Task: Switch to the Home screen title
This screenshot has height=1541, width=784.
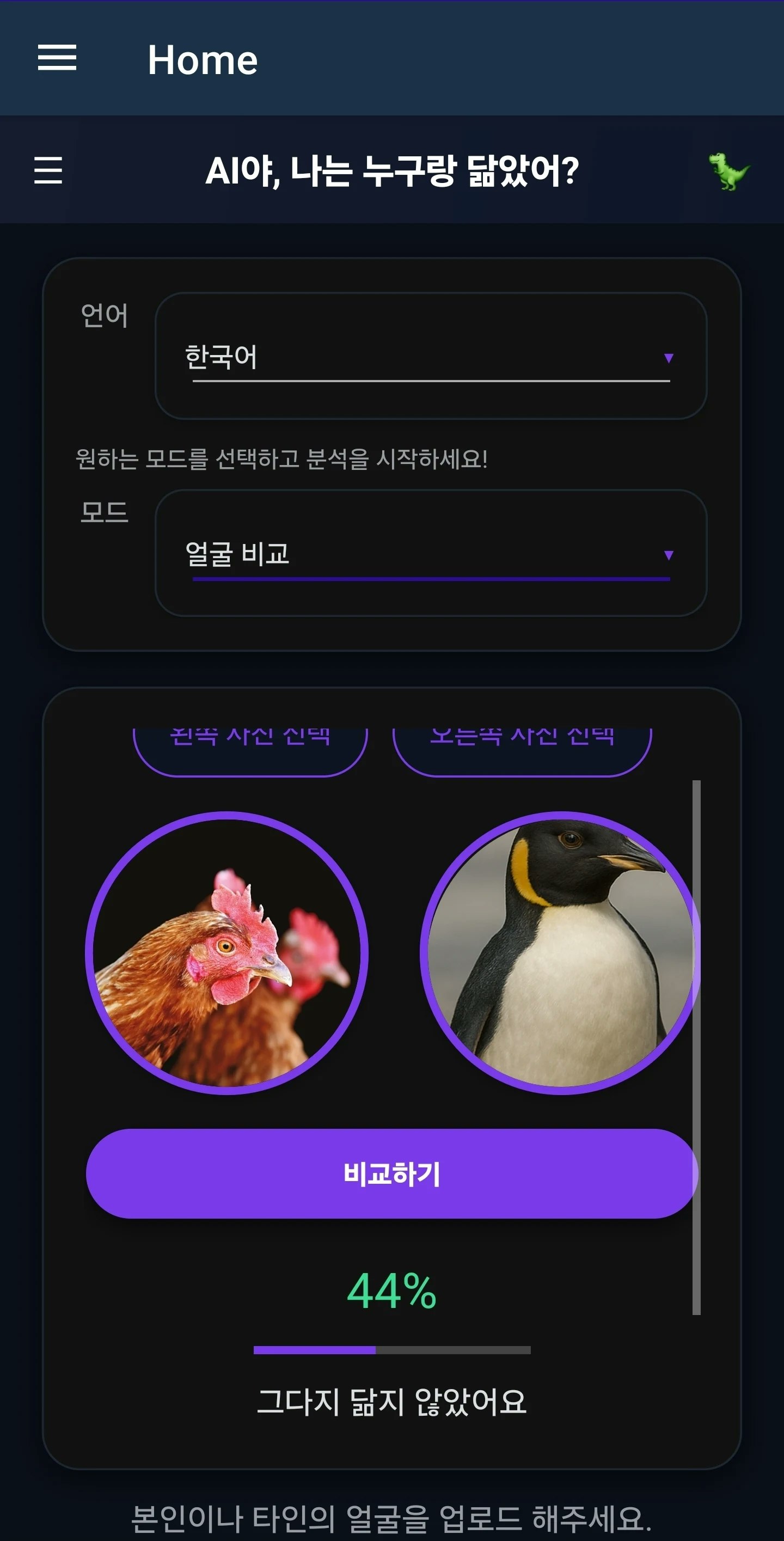Action: (203, 59)
